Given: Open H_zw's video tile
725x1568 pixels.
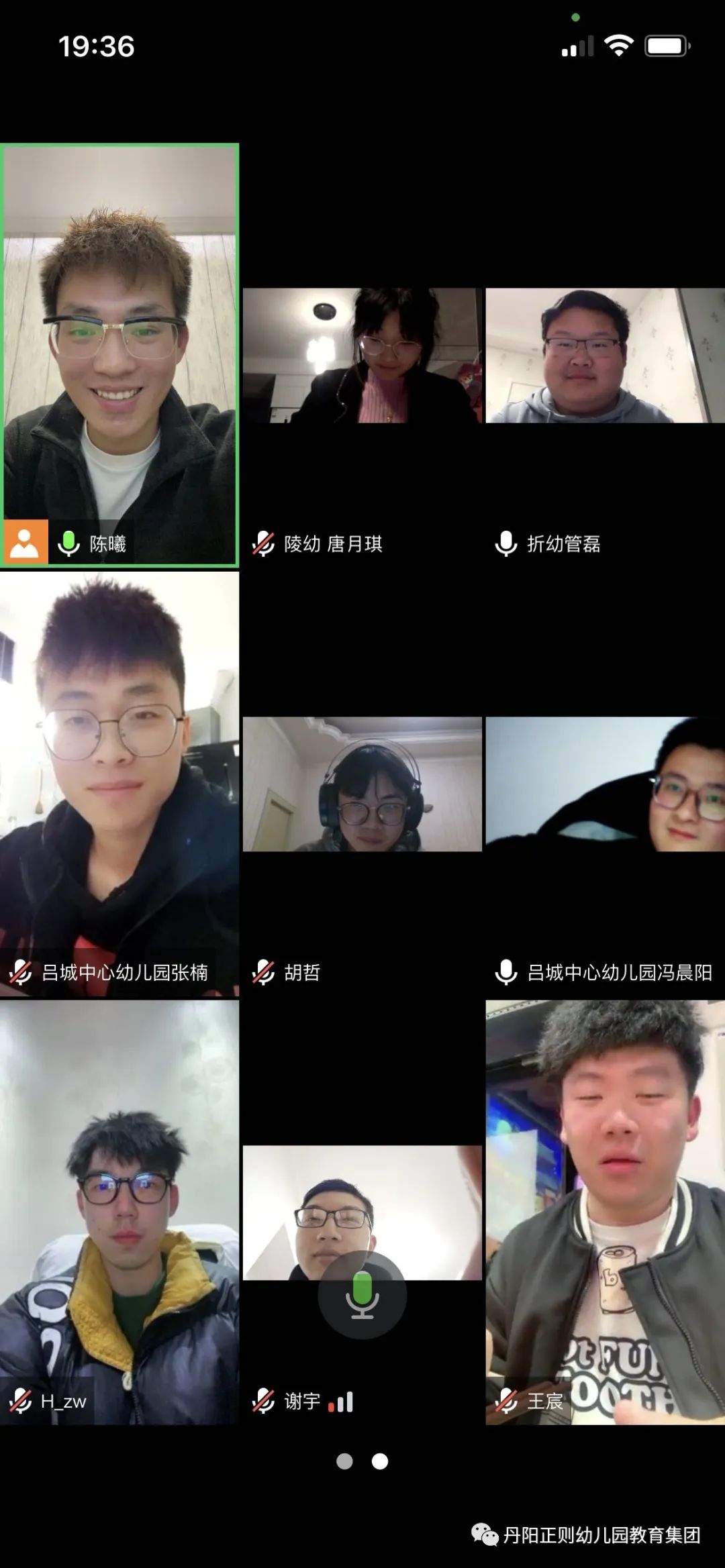Looking at the screenshot, I should click(119, 1211).
